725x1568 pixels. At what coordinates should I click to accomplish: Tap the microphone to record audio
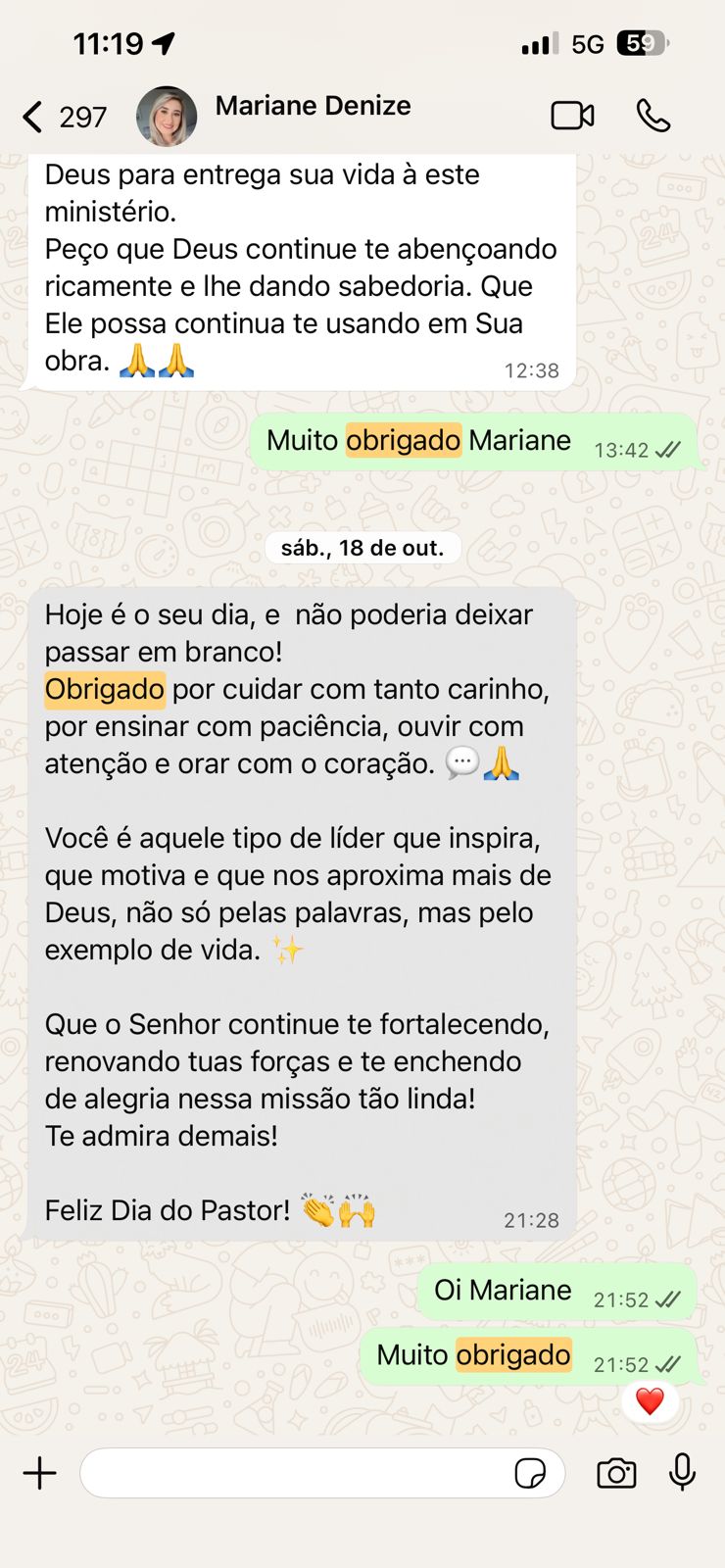click(683, 1472)
